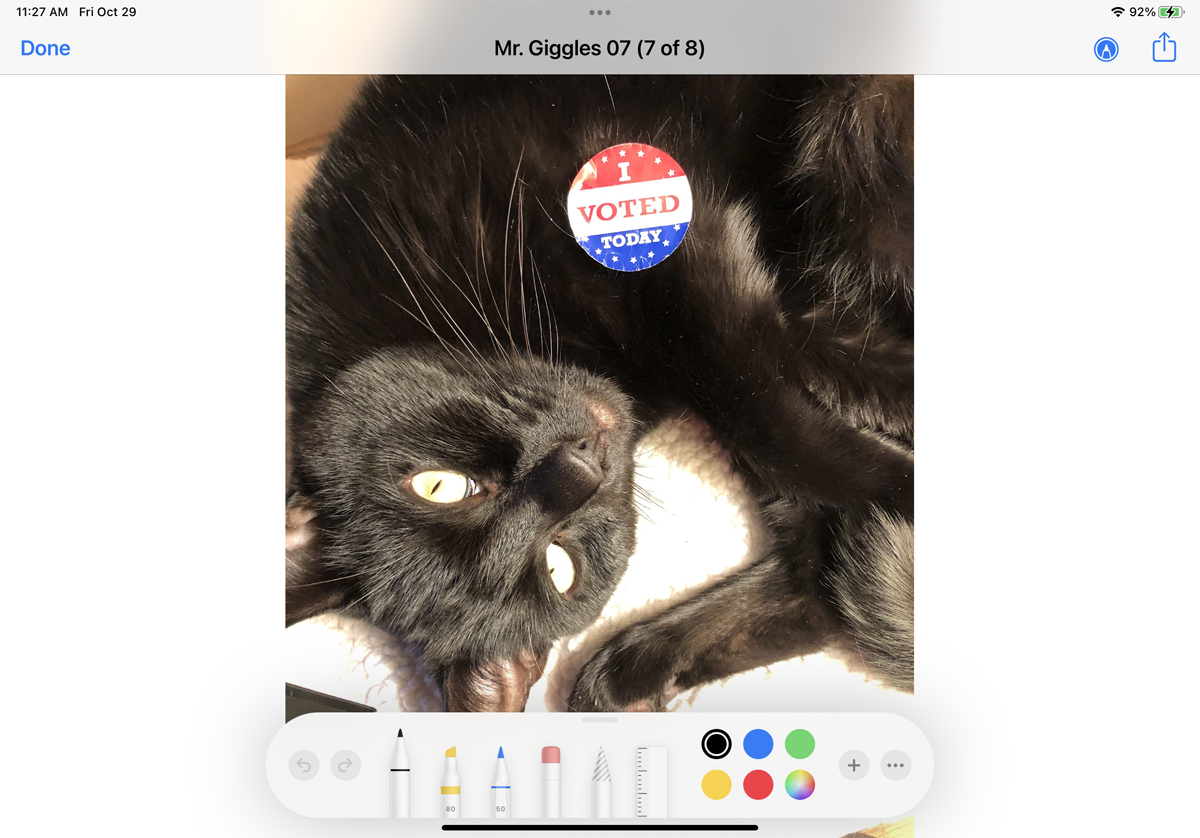Choose the blue pencil tool
The image size is (1200, 838).
[x=500, y=781]
